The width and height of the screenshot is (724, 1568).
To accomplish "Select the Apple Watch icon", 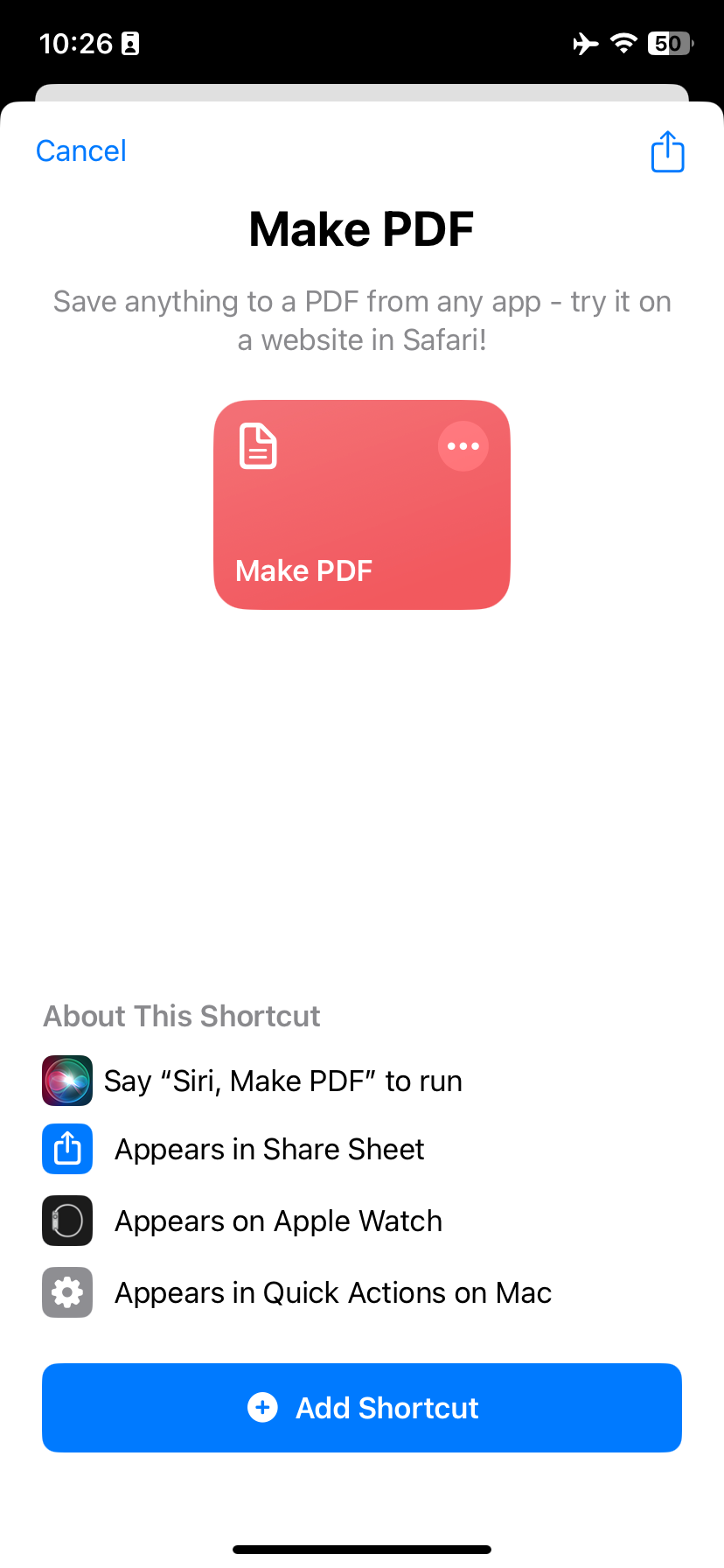I will pos(66,1220).
